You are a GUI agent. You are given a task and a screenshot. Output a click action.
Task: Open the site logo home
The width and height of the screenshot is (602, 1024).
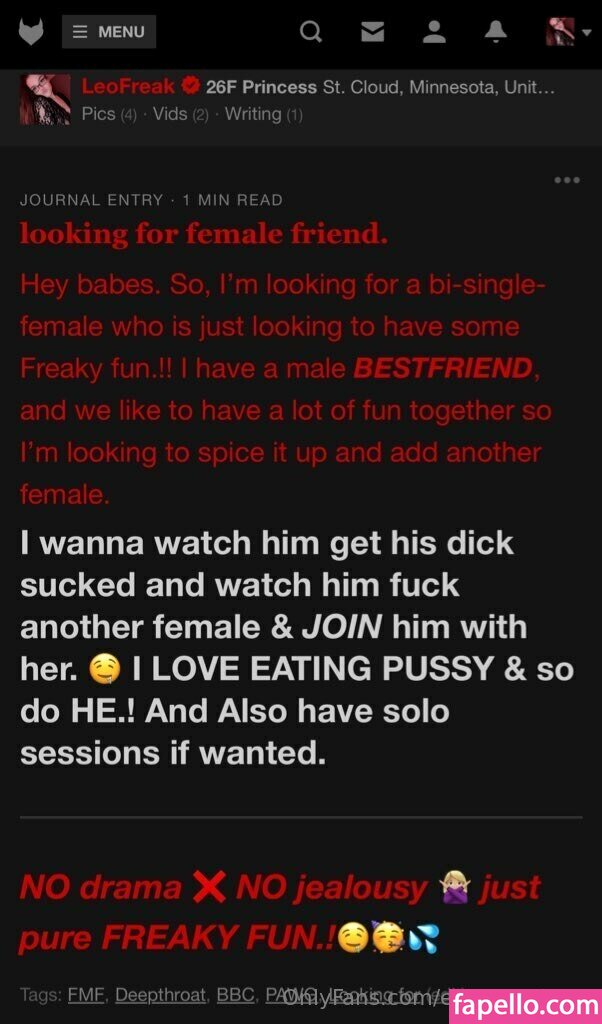click(31, 32)
